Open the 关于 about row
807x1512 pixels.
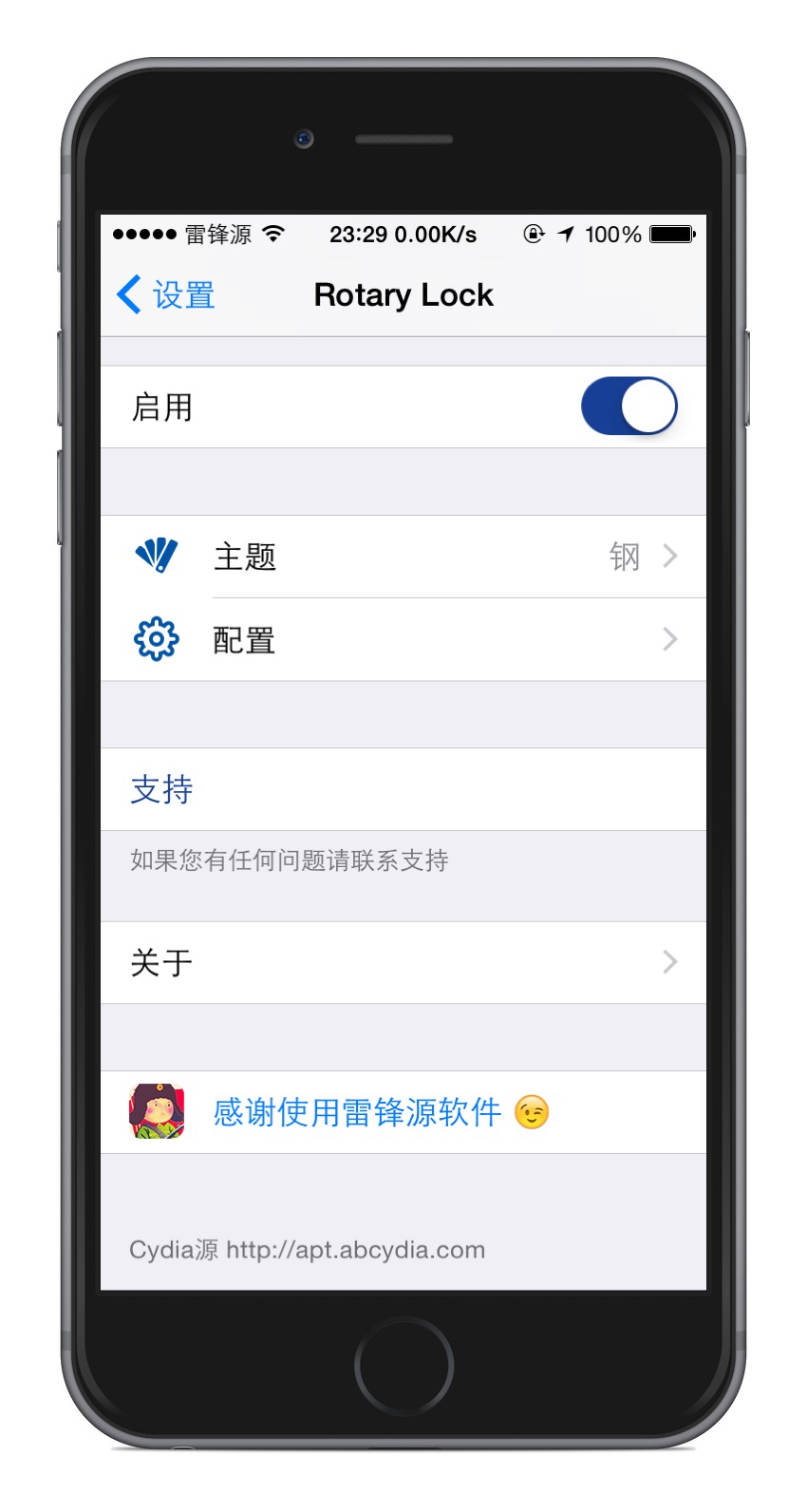pos(403,963)
